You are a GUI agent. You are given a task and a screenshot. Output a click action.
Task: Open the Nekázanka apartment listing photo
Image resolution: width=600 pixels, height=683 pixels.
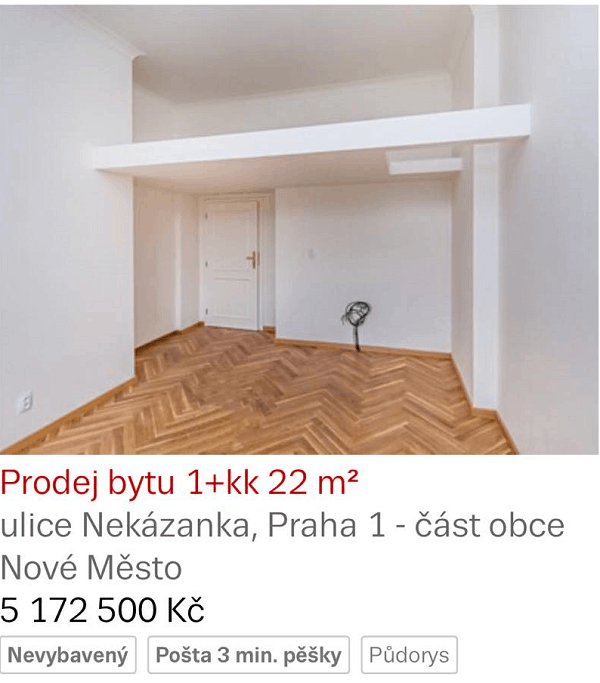click(x=300, y=230)
